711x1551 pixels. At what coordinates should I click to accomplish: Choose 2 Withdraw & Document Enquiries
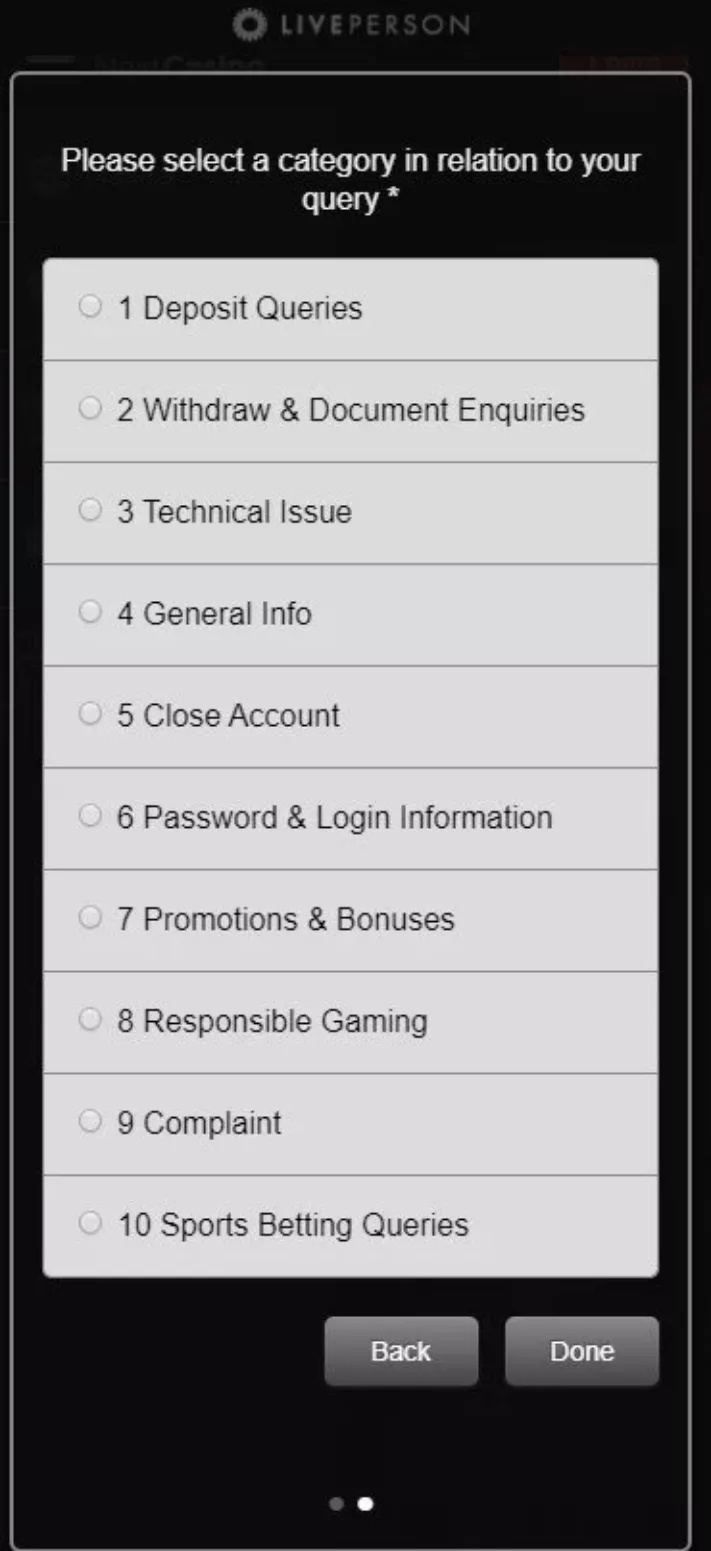click(x=91, y=409)
